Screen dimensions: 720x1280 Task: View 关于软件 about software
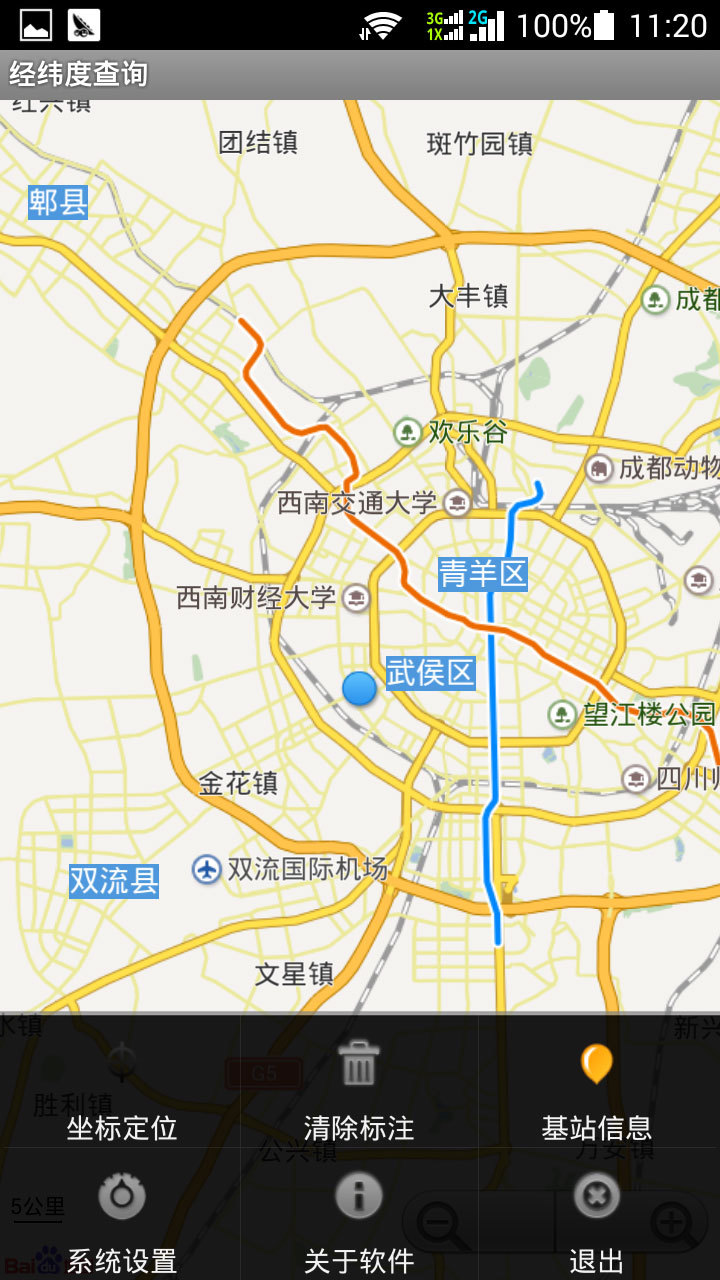click(x=358, y=1218)
